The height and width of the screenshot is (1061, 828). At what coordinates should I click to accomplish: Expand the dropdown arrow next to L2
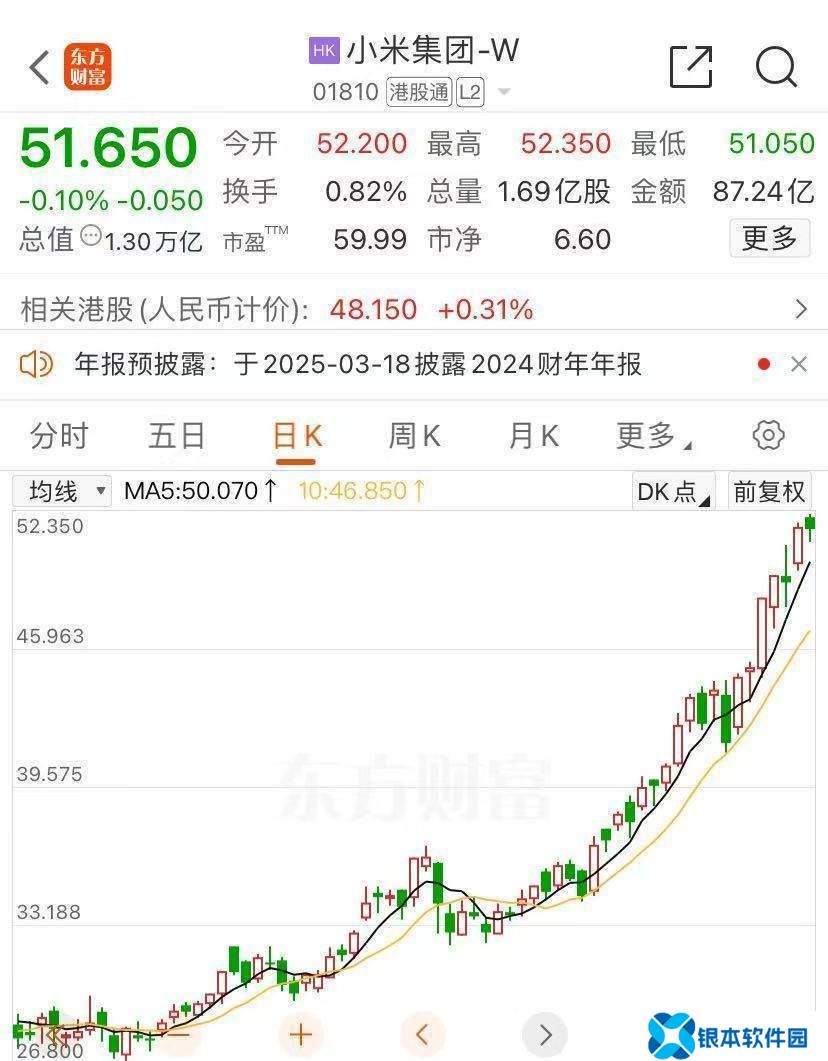tap(504, 93)
